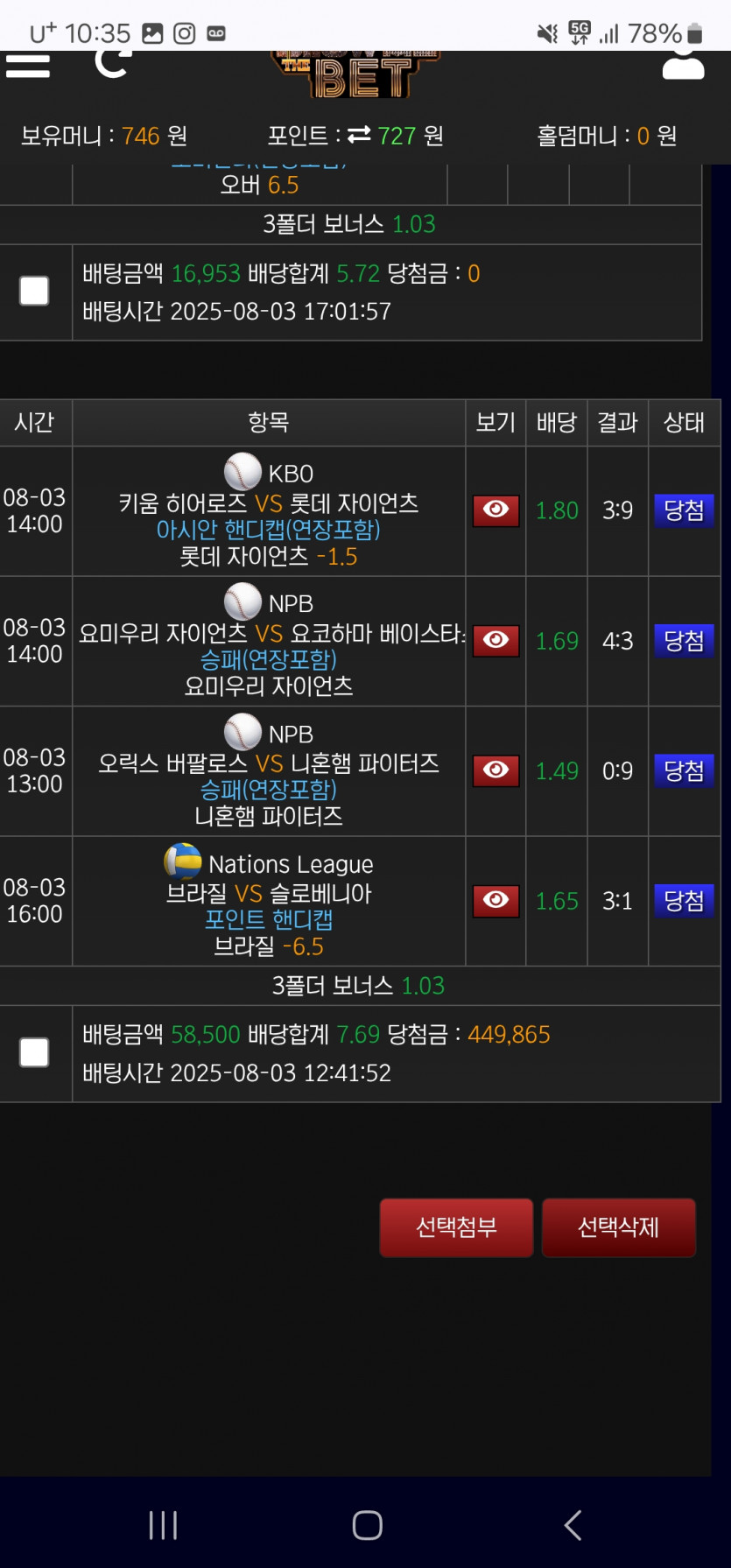Refresh the page with reload icon

coord(114,63)
